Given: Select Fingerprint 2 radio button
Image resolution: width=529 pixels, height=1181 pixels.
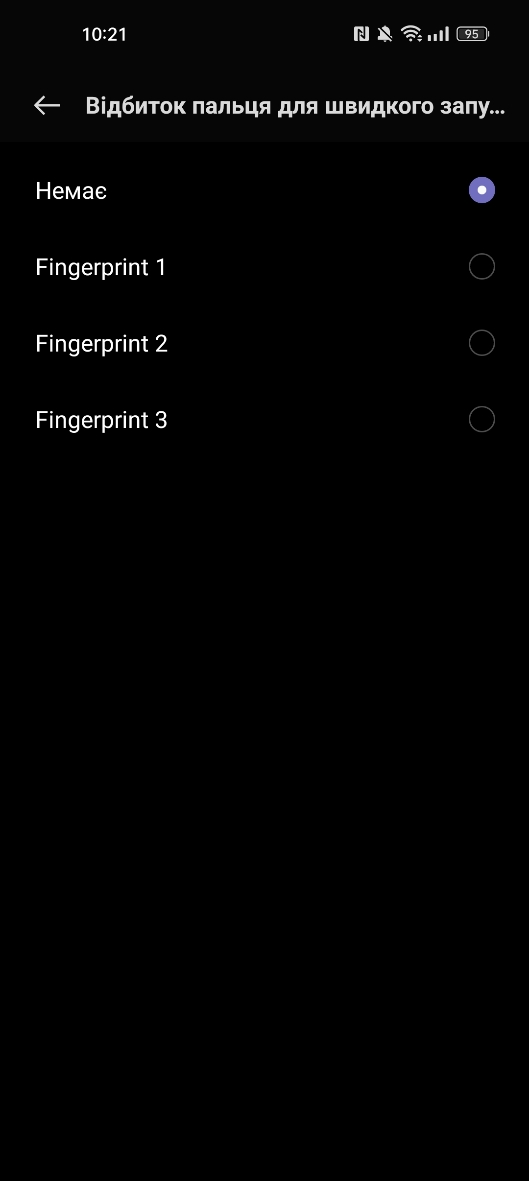Looking at the screenshot, I should tap(482, 343).
